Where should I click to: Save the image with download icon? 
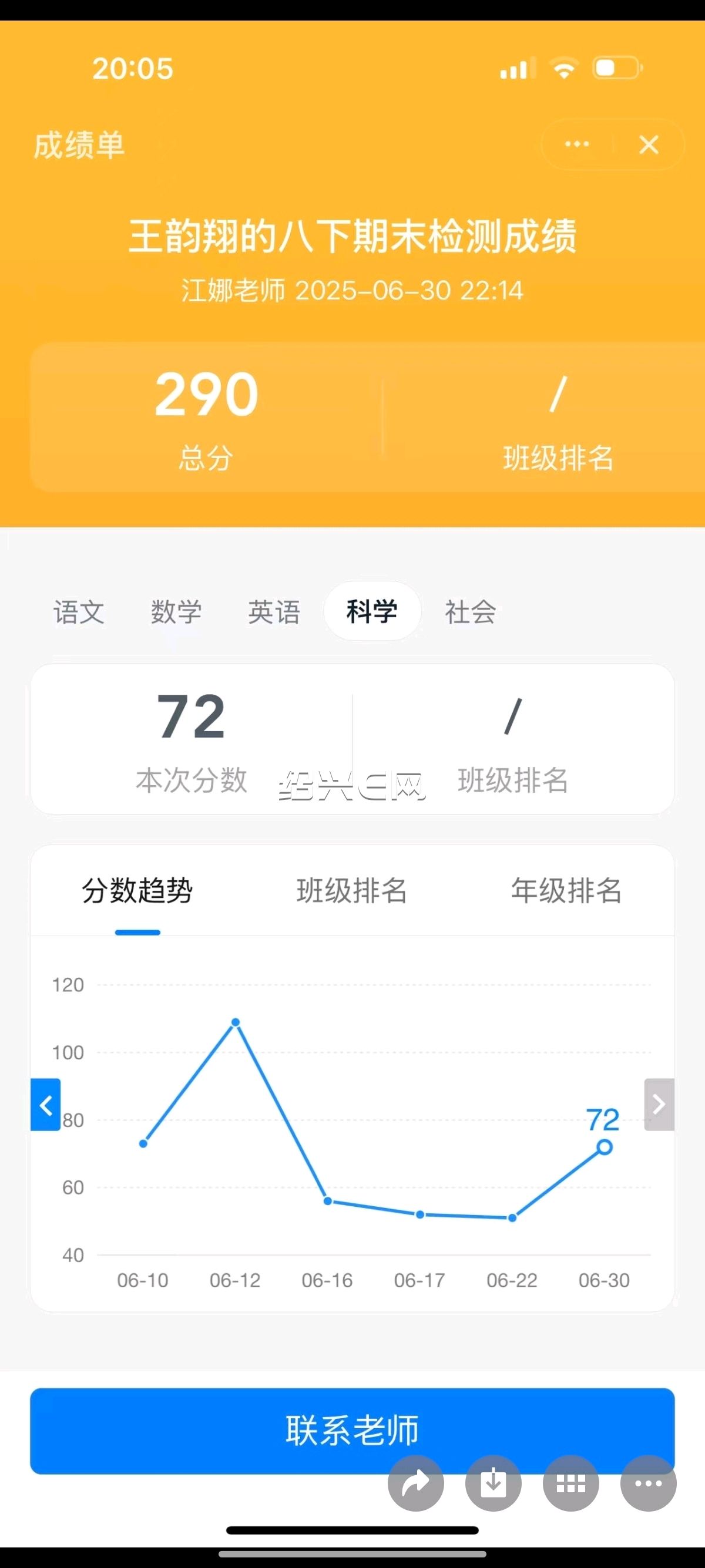pyautogui.click(x=493, y=1483)
